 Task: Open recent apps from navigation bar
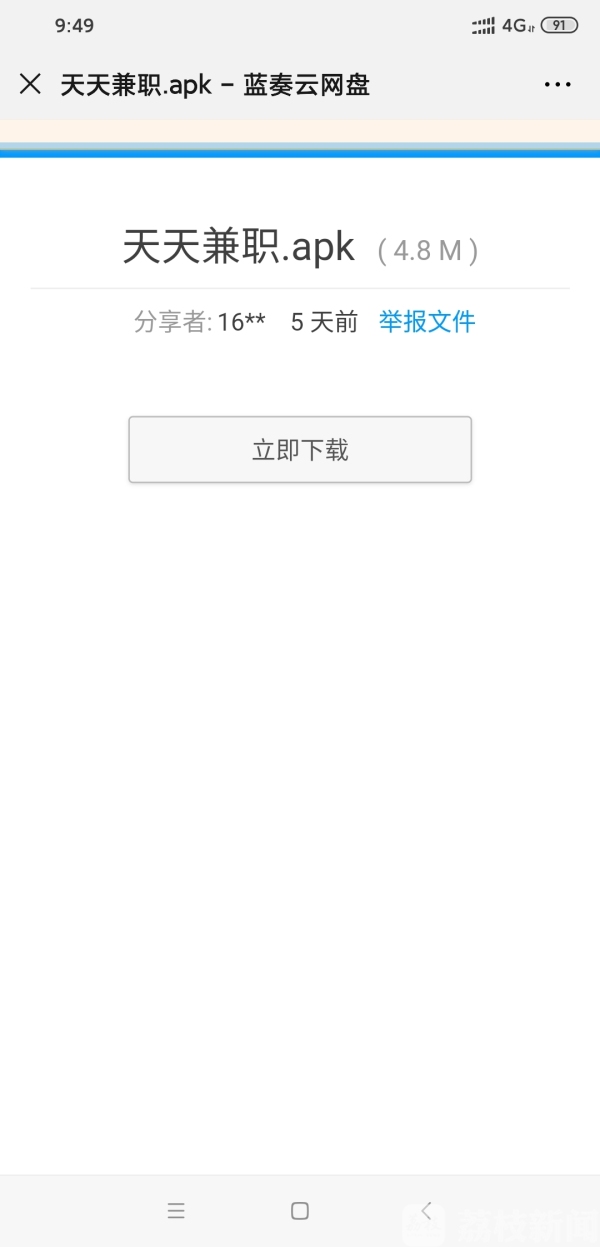(176, 1211)
